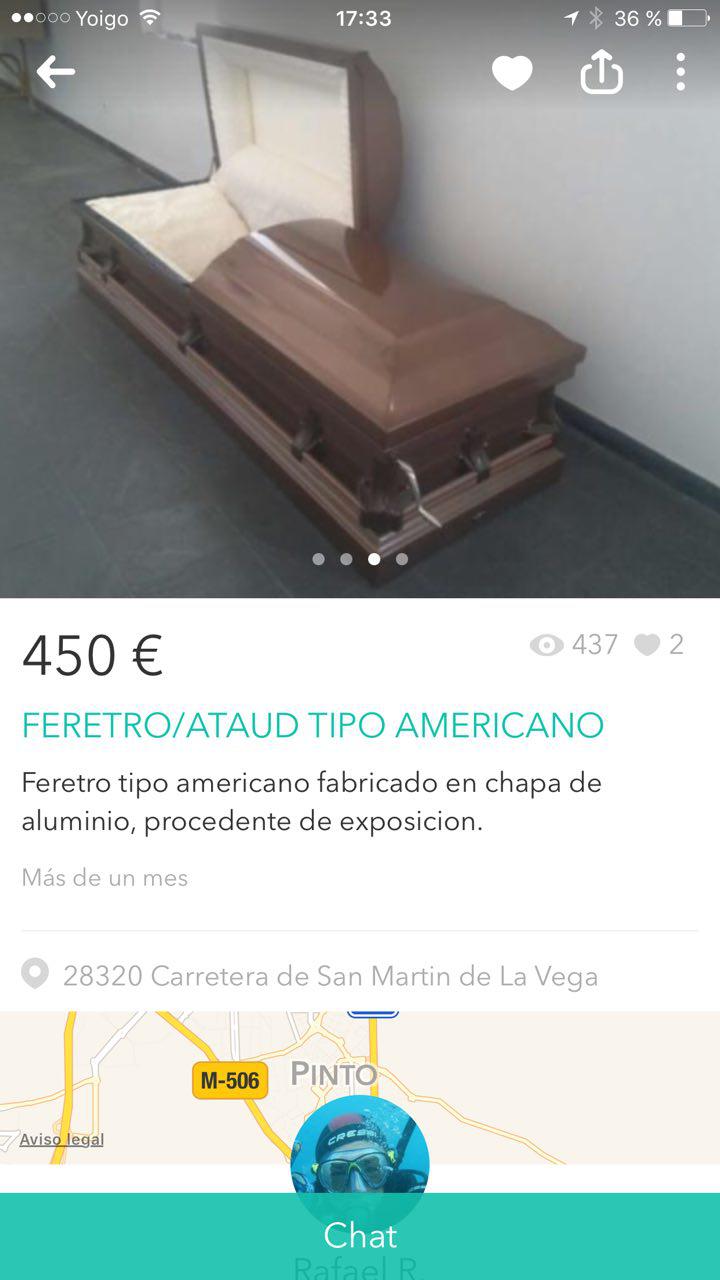Select the location pin icon
The width and height of the screenshot is (720, 1280).
tap(34, 971)
